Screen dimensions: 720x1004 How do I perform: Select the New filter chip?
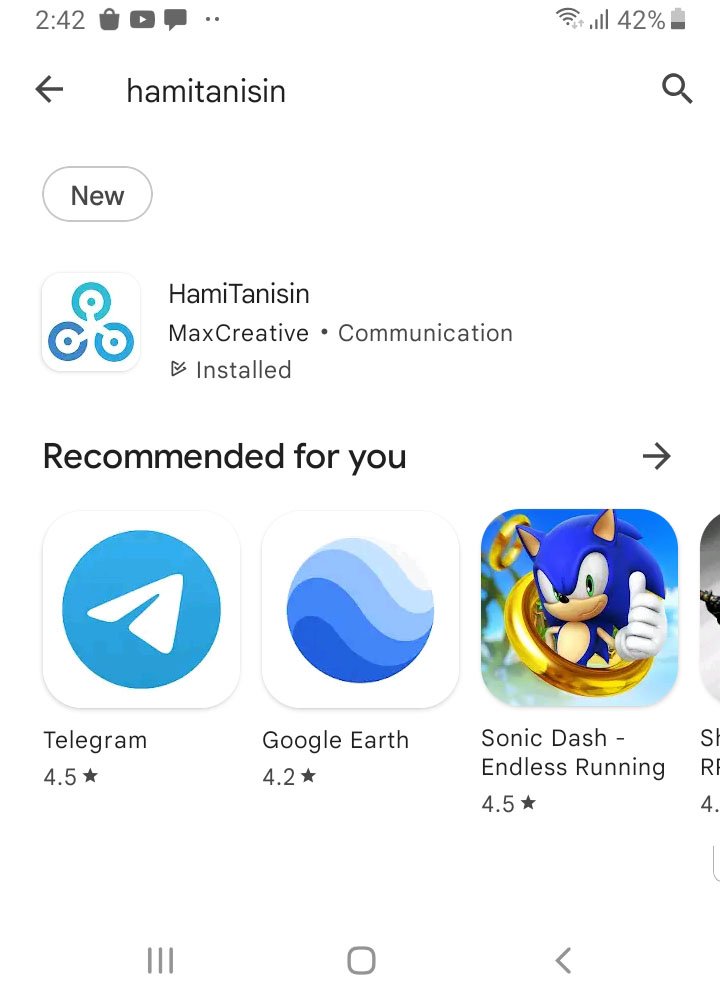tap(97, 195)
